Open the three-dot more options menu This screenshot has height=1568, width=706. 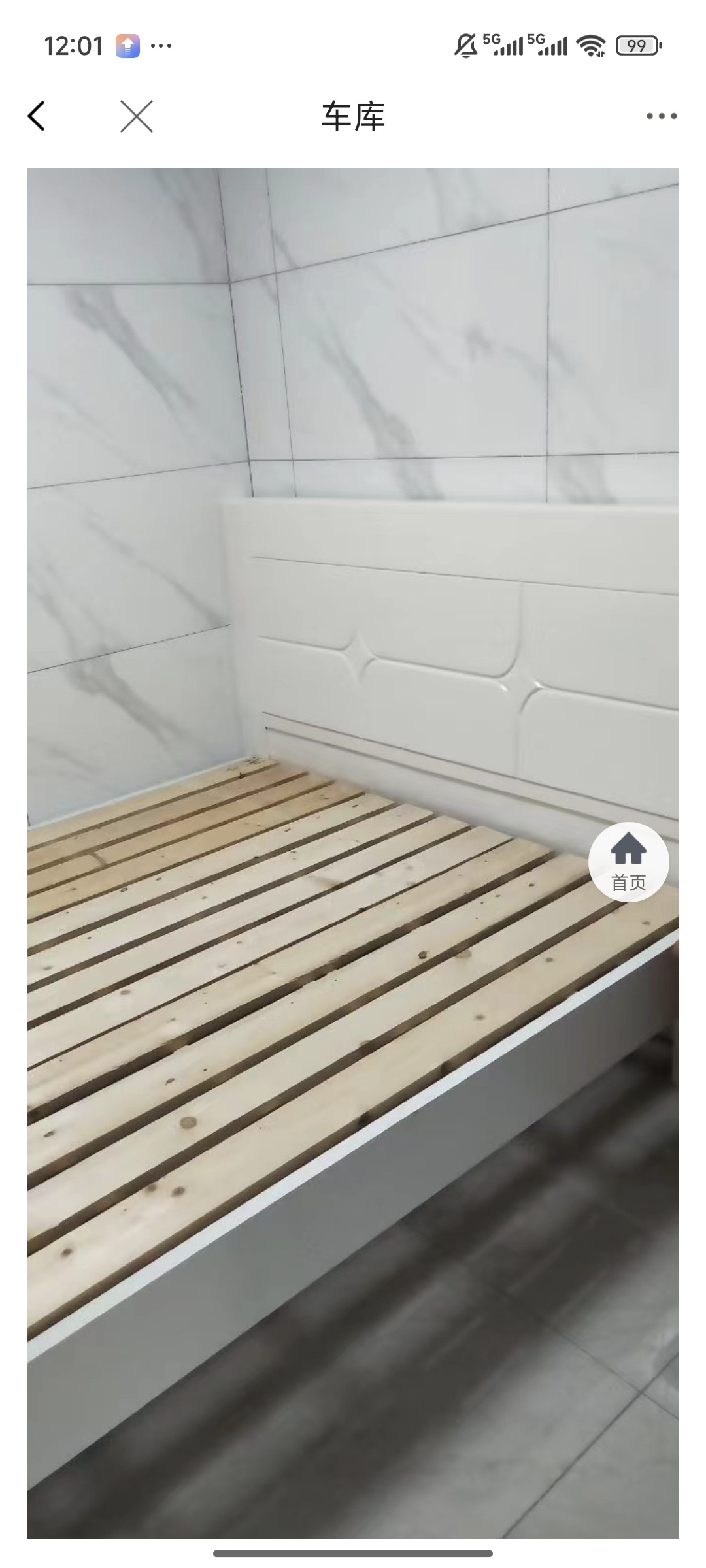(x=661, y=116)
